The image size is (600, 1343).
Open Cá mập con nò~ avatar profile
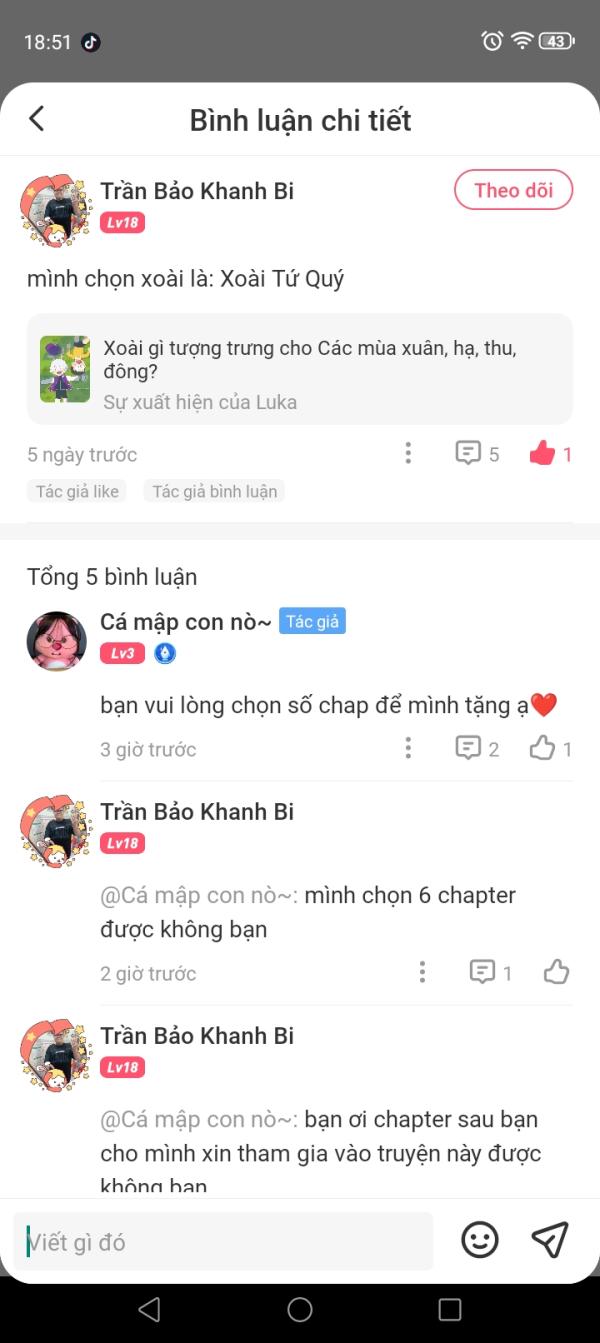click(x=56, y=641)
